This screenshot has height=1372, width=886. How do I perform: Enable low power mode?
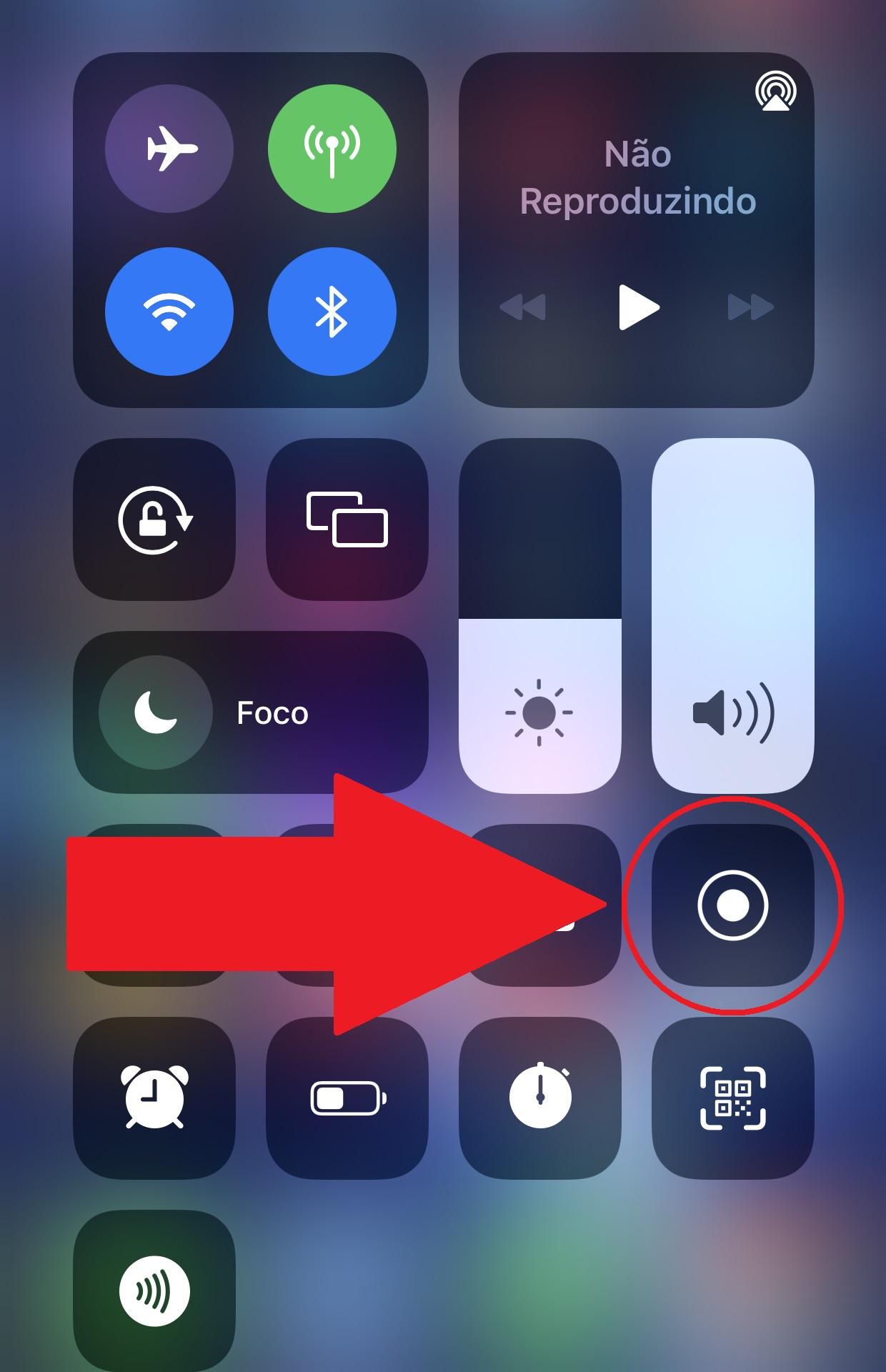click(x=347, y=1098)
